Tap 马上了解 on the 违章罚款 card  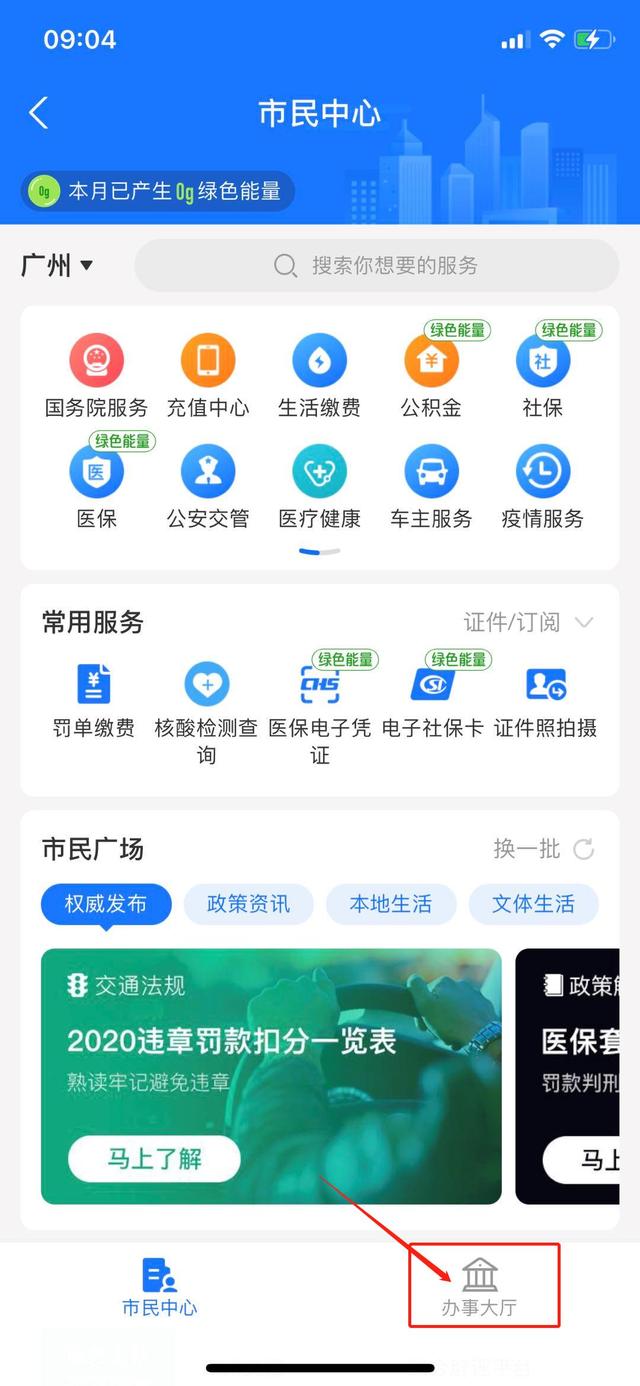coord(154,1160)
